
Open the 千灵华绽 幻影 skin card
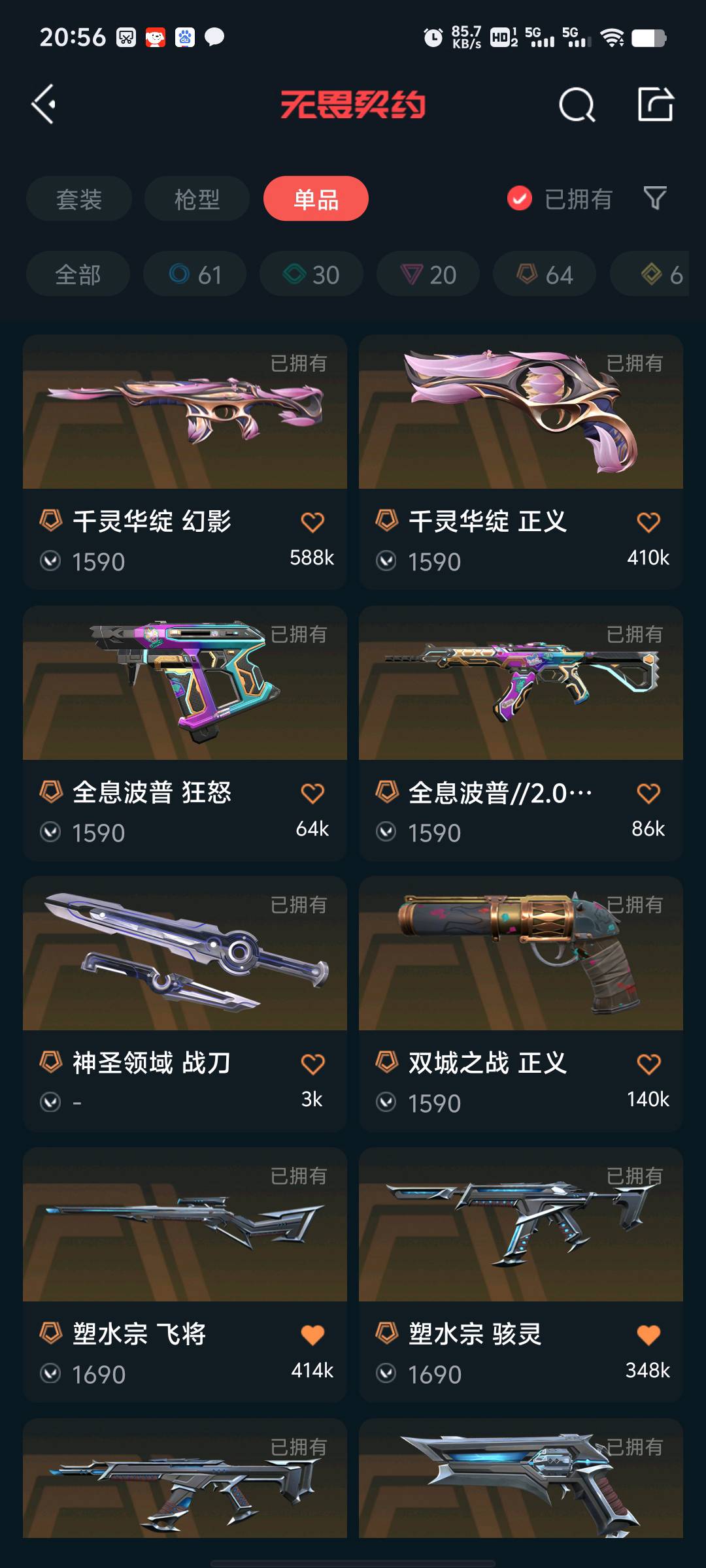(x=185, y=462)
